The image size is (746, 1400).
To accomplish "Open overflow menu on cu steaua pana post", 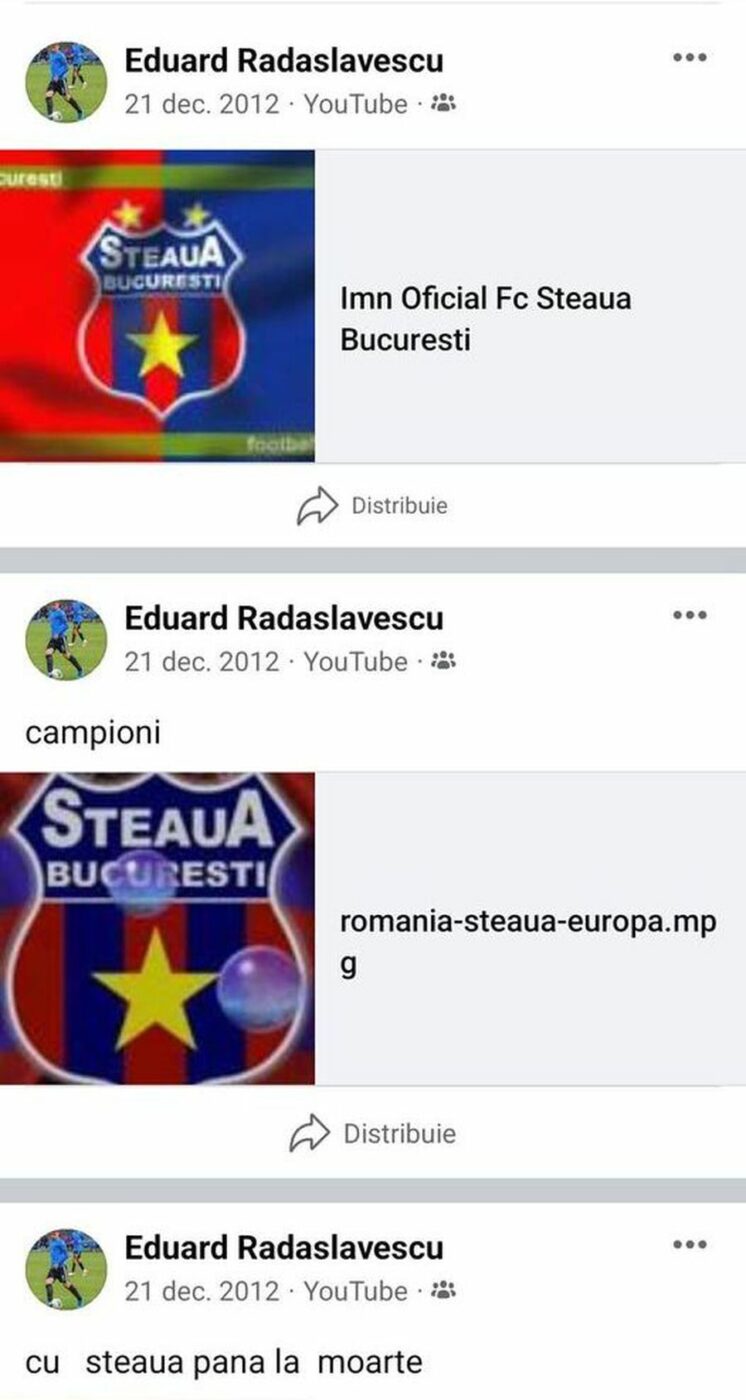I will [x=689, y=1245].
